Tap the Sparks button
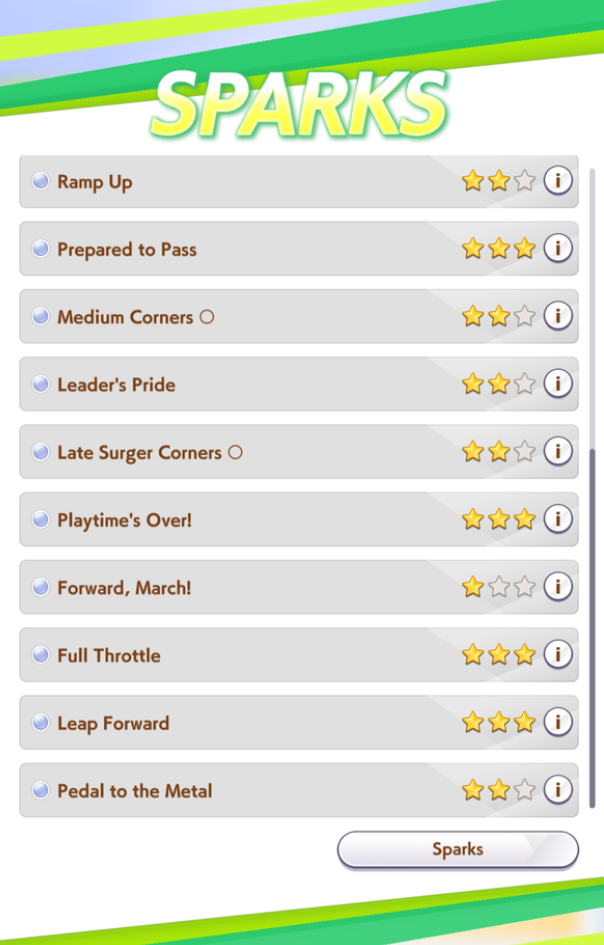 458,850
